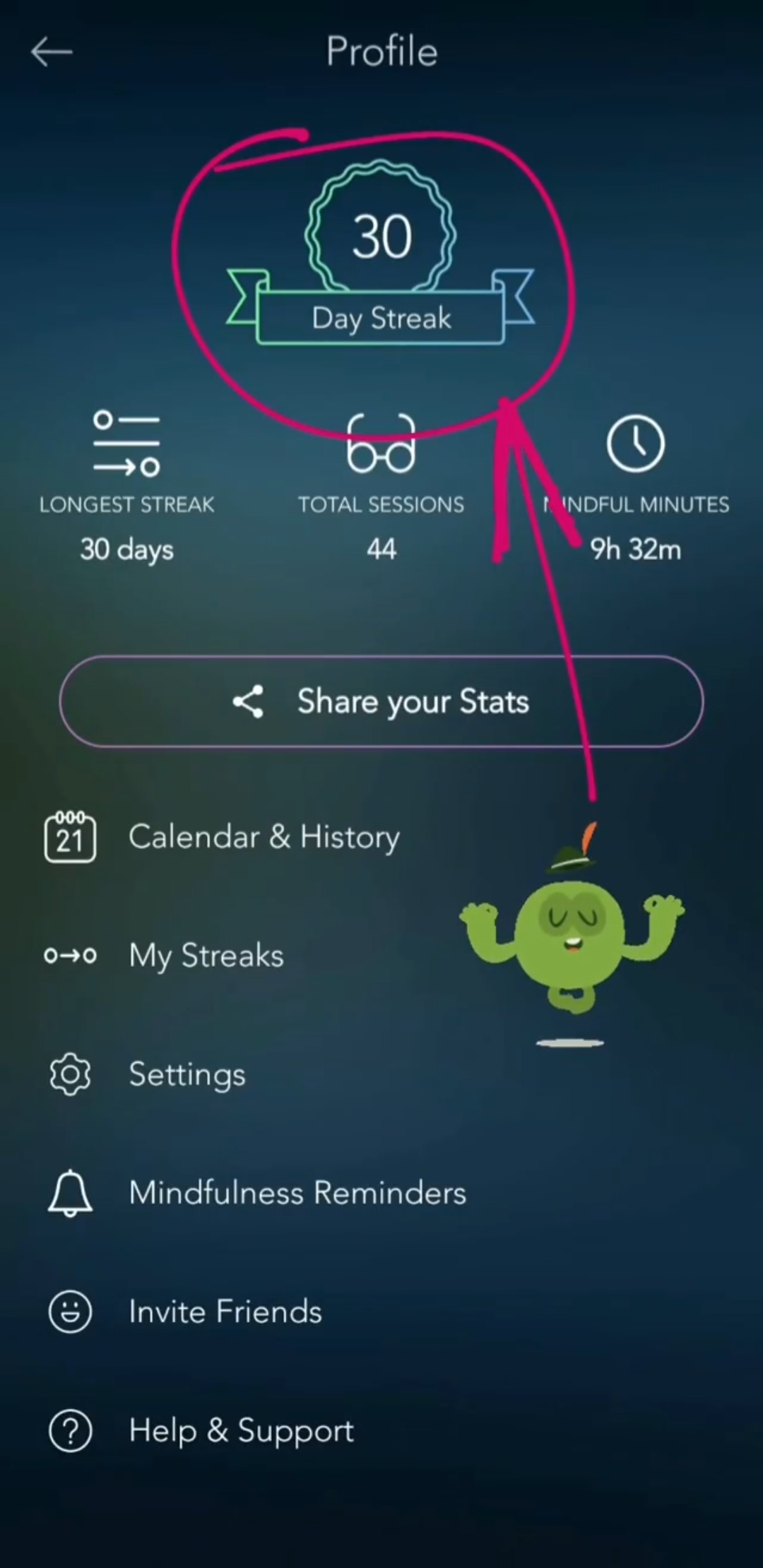
Task: Open Calendar & History
Action: [263, 838]
